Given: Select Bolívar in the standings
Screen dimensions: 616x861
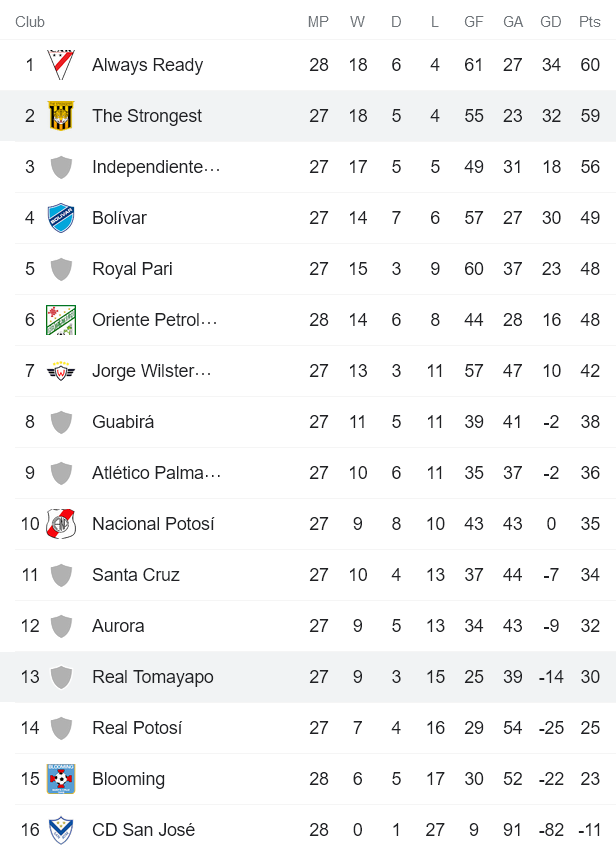Looking at the screenshot, I should (119, 218).
